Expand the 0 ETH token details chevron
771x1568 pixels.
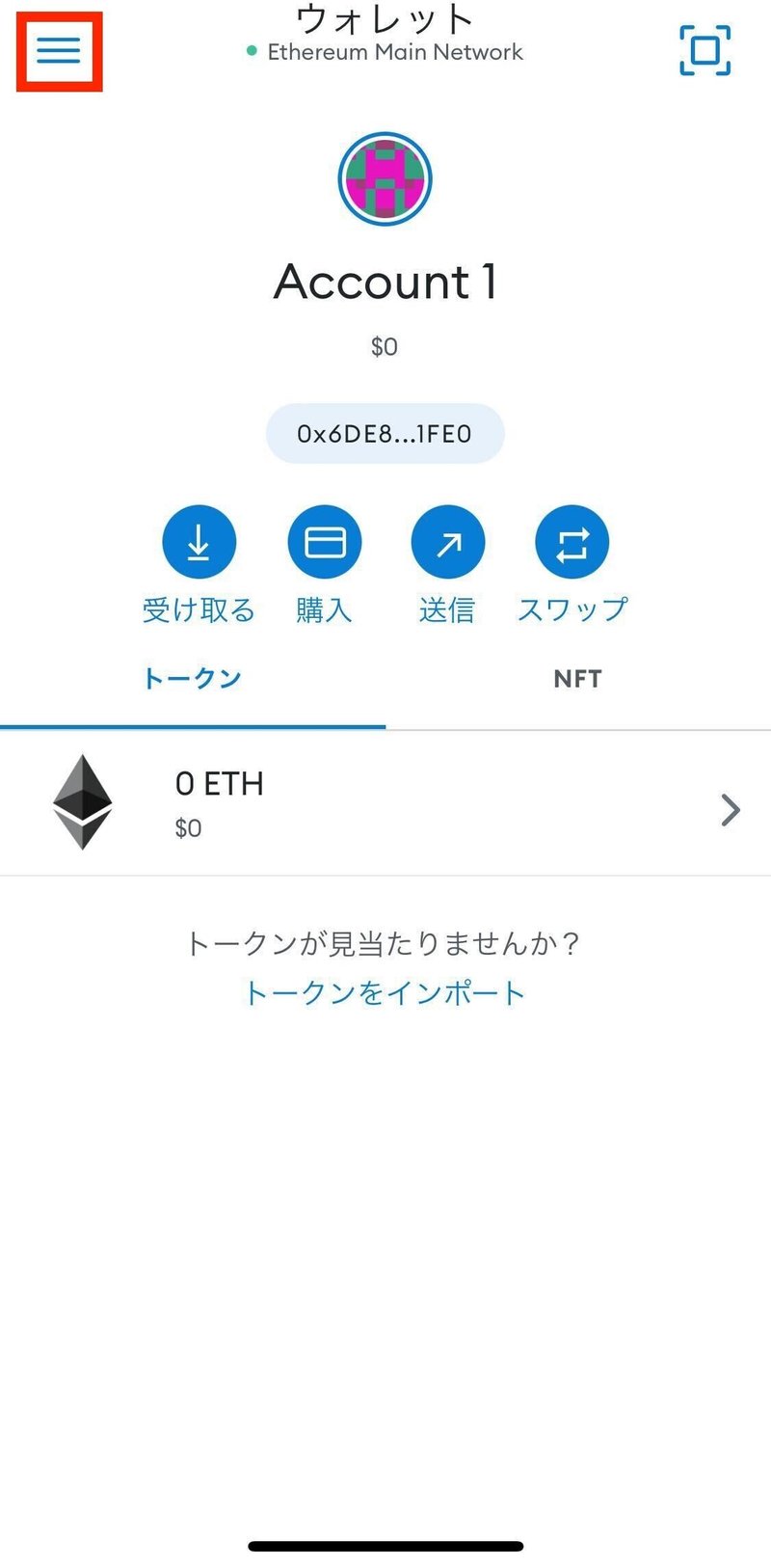730,810
